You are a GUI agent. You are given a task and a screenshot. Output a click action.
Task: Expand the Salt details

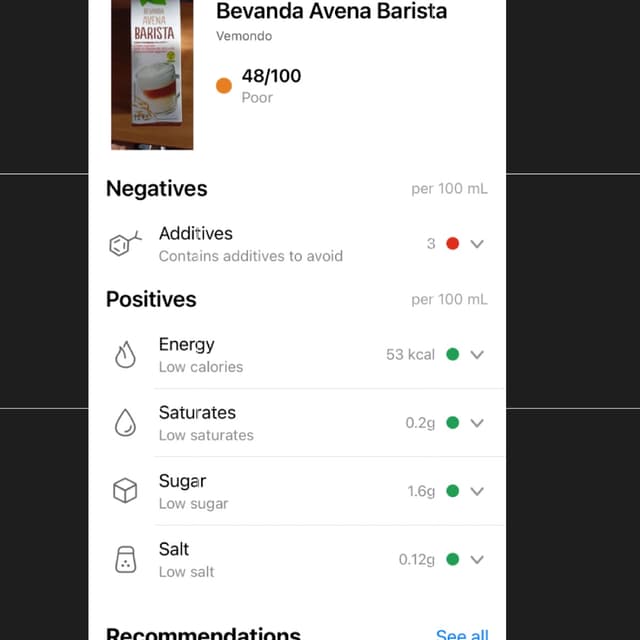click(477, 560)
